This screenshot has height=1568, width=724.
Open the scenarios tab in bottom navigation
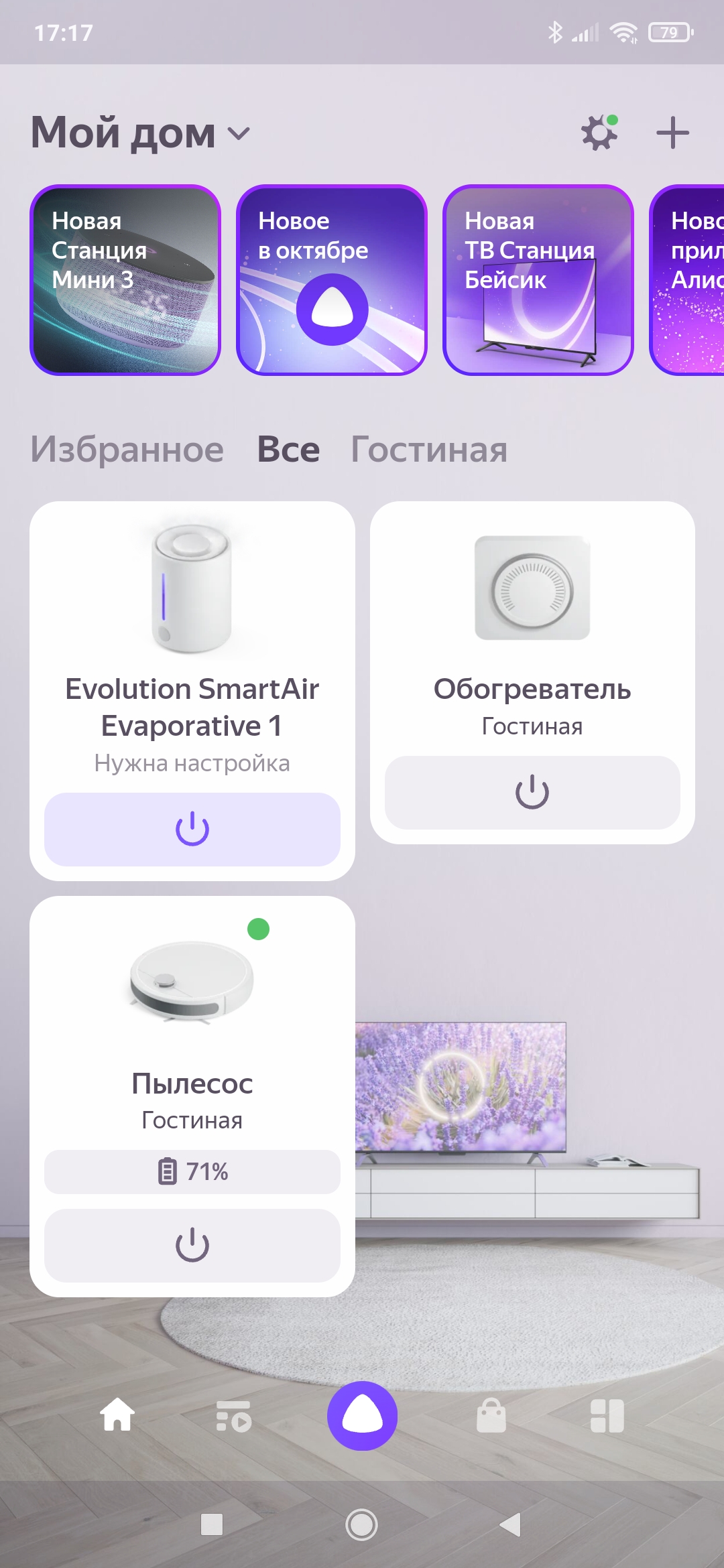tap(233, 1415)
